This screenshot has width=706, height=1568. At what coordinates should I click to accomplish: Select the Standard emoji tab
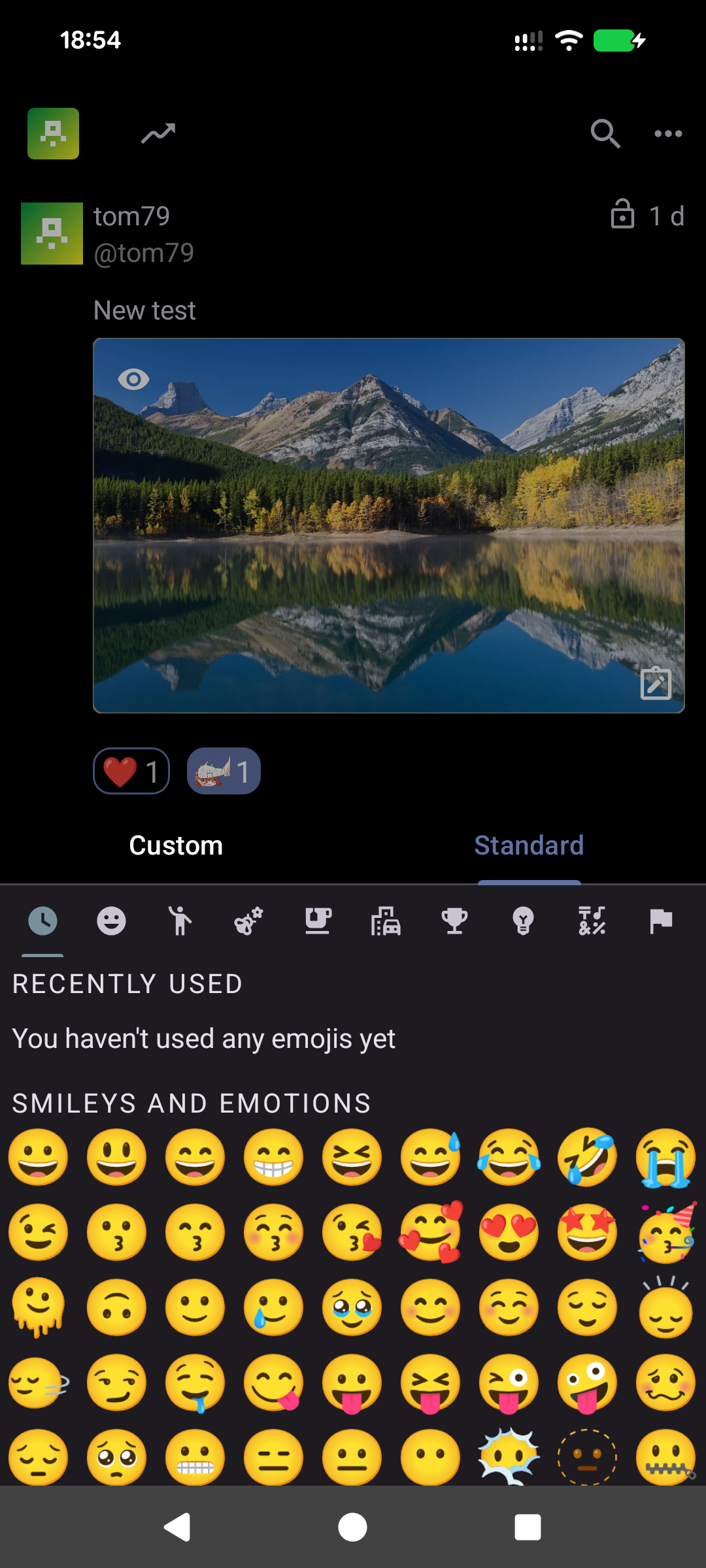coord(529,845)
